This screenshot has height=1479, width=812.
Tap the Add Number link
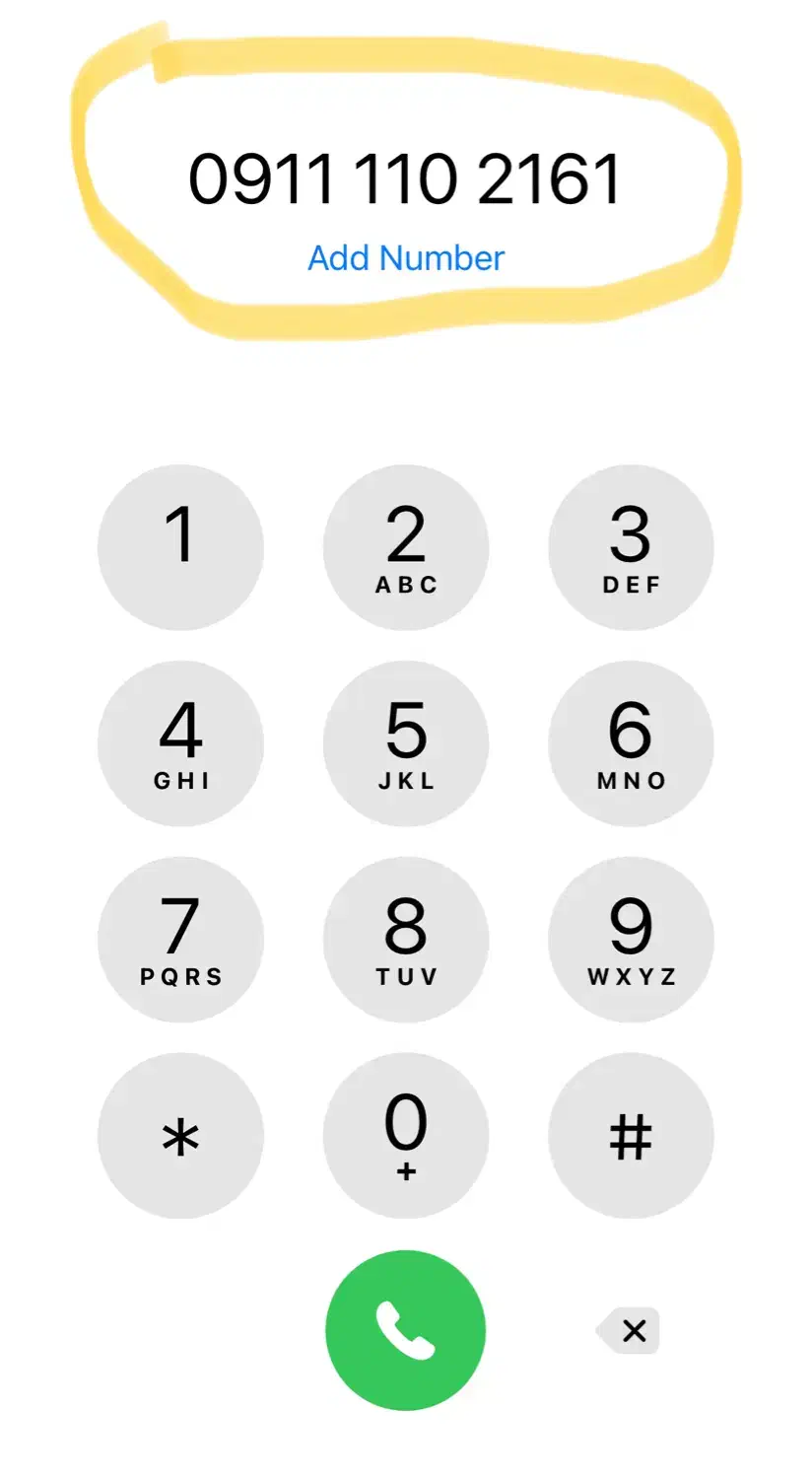click(406, 258)
